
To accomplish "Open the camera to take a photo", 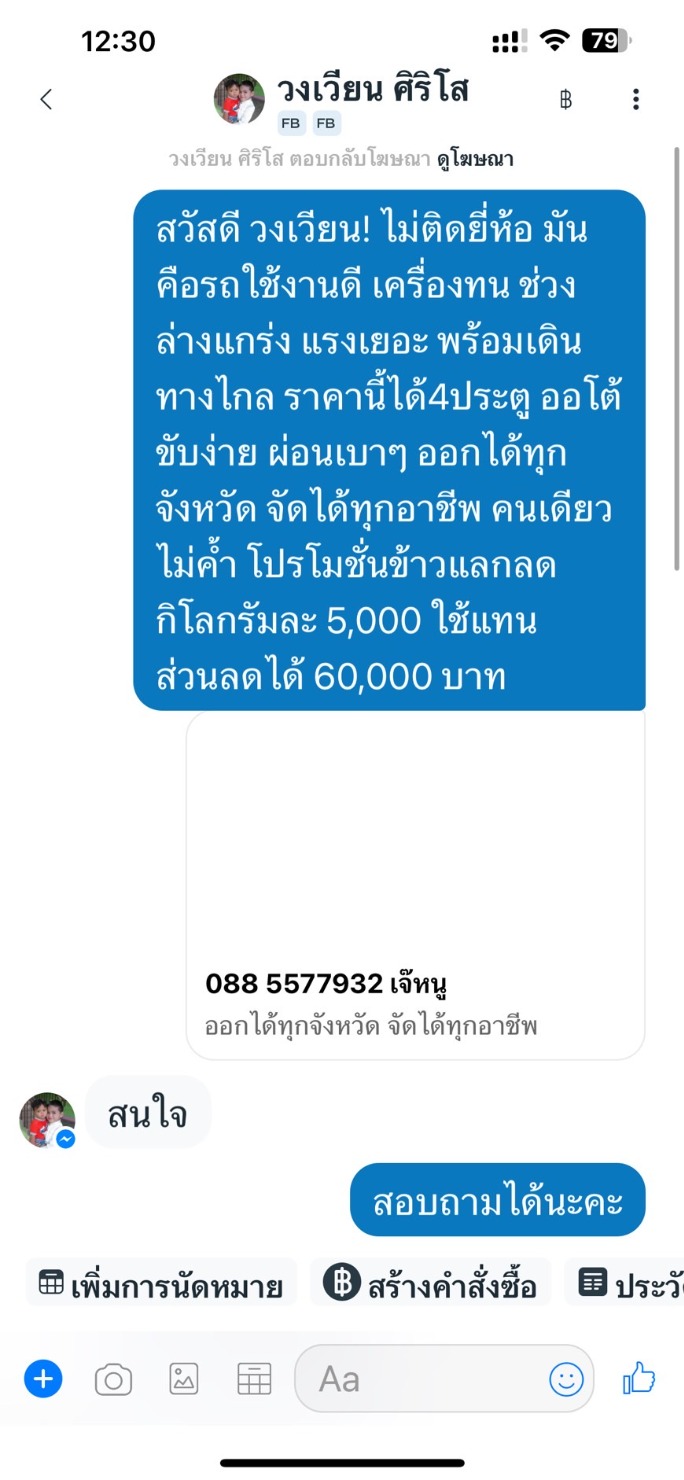I will (x=113, y=1381).
